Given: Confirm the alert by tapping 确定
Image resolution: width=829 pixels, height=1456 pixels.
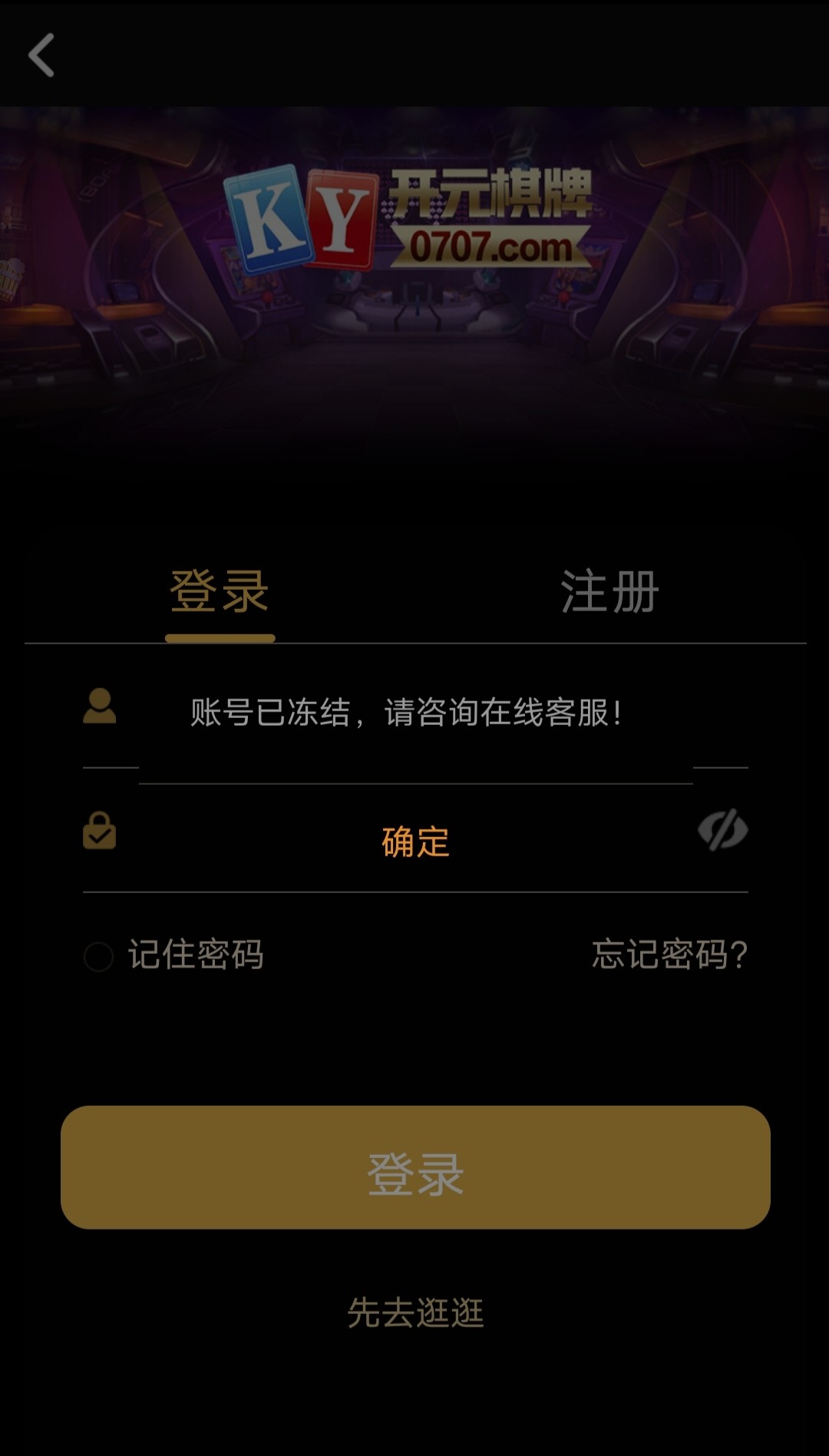Looking at the screenshot, I should pyautogui.click(x=413, y=842).
